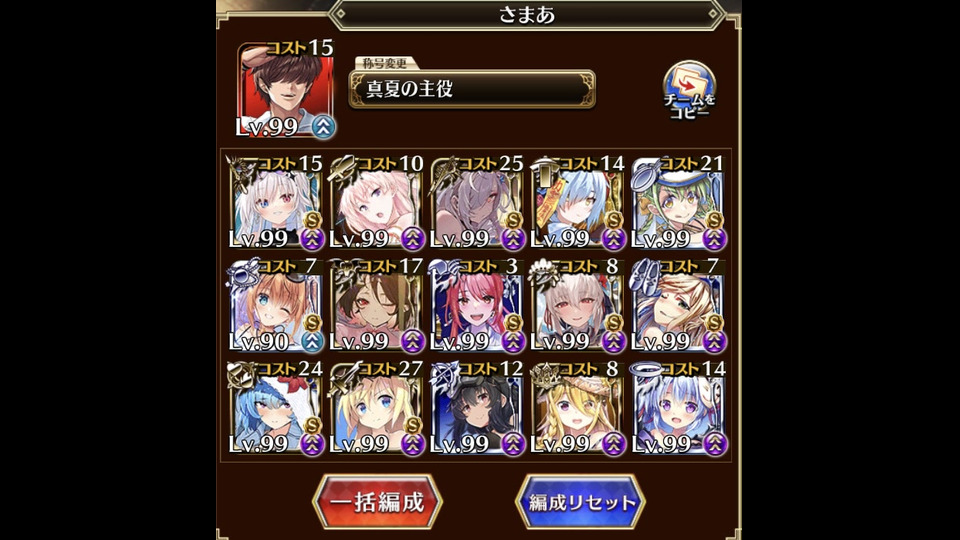The width and height of the screenshot is (960, 540).
Task: Tap 一括編成 bulk formation button
Action: [x=377, y=500]
